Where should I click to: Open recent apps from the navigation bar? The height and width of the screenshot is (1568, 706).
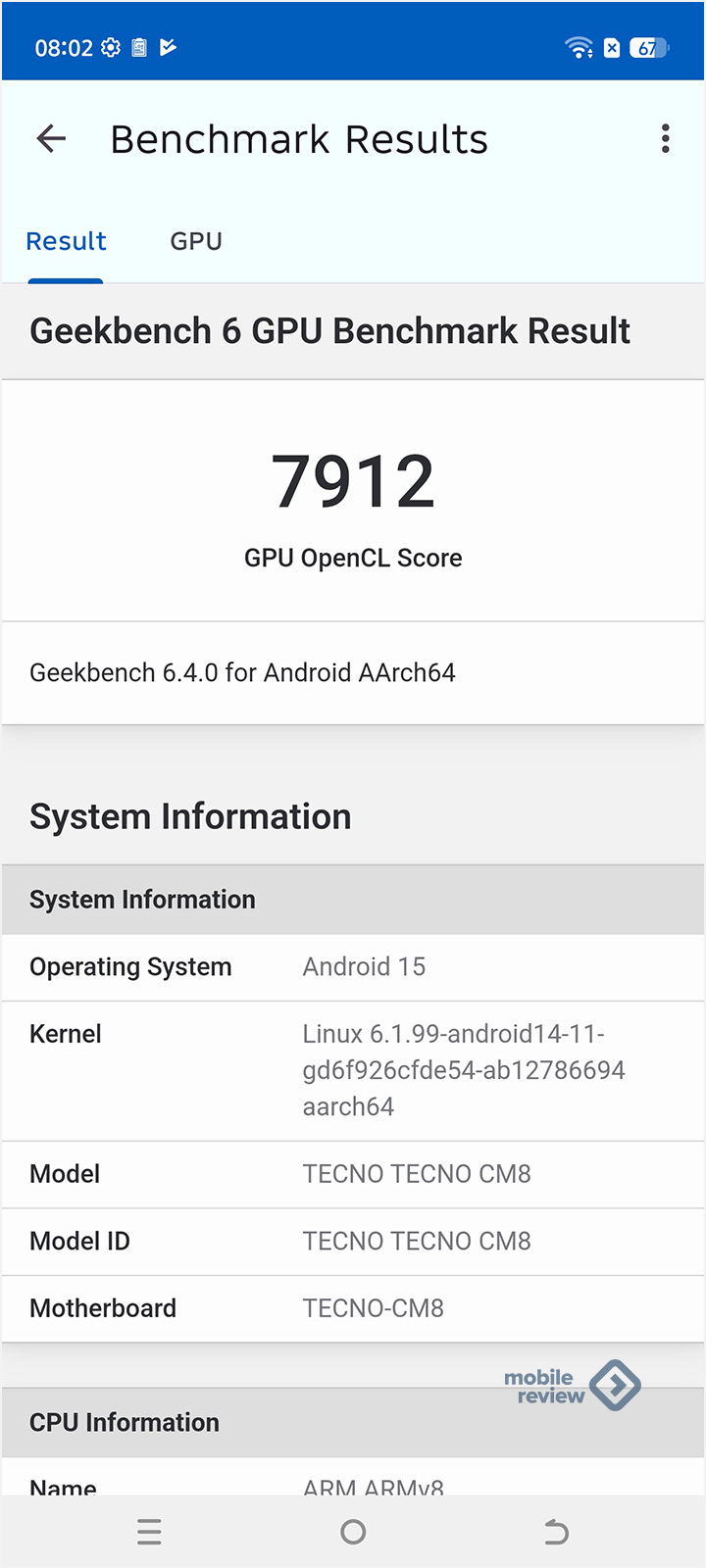tap(149, 1532)
